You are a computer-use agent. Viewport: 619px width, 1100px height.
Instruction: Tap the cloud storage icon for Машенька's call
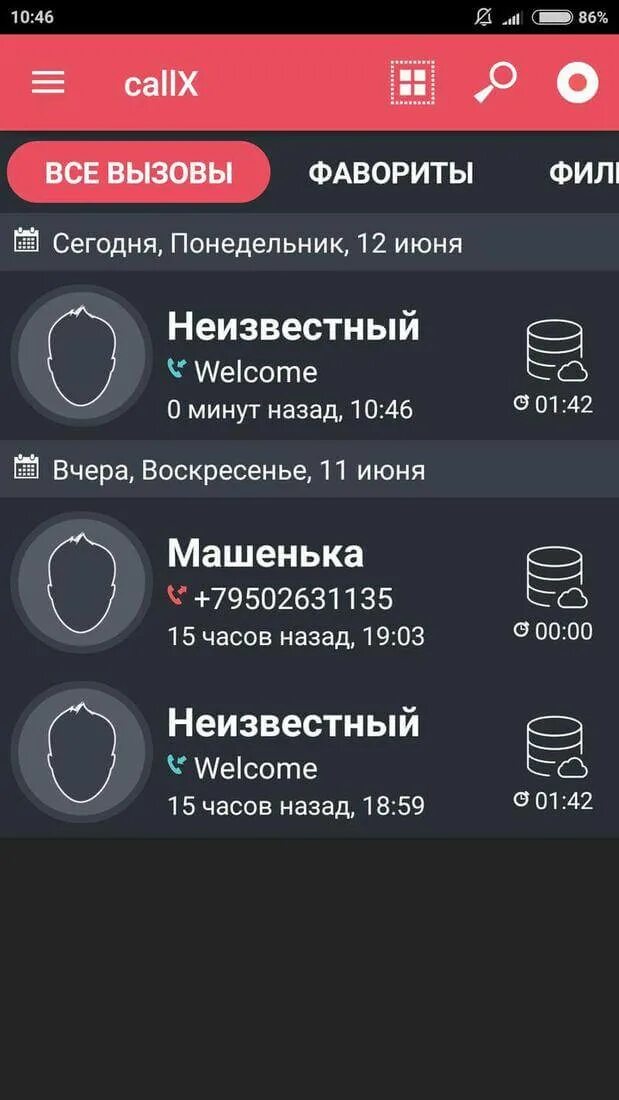click(x=556, y=578)
